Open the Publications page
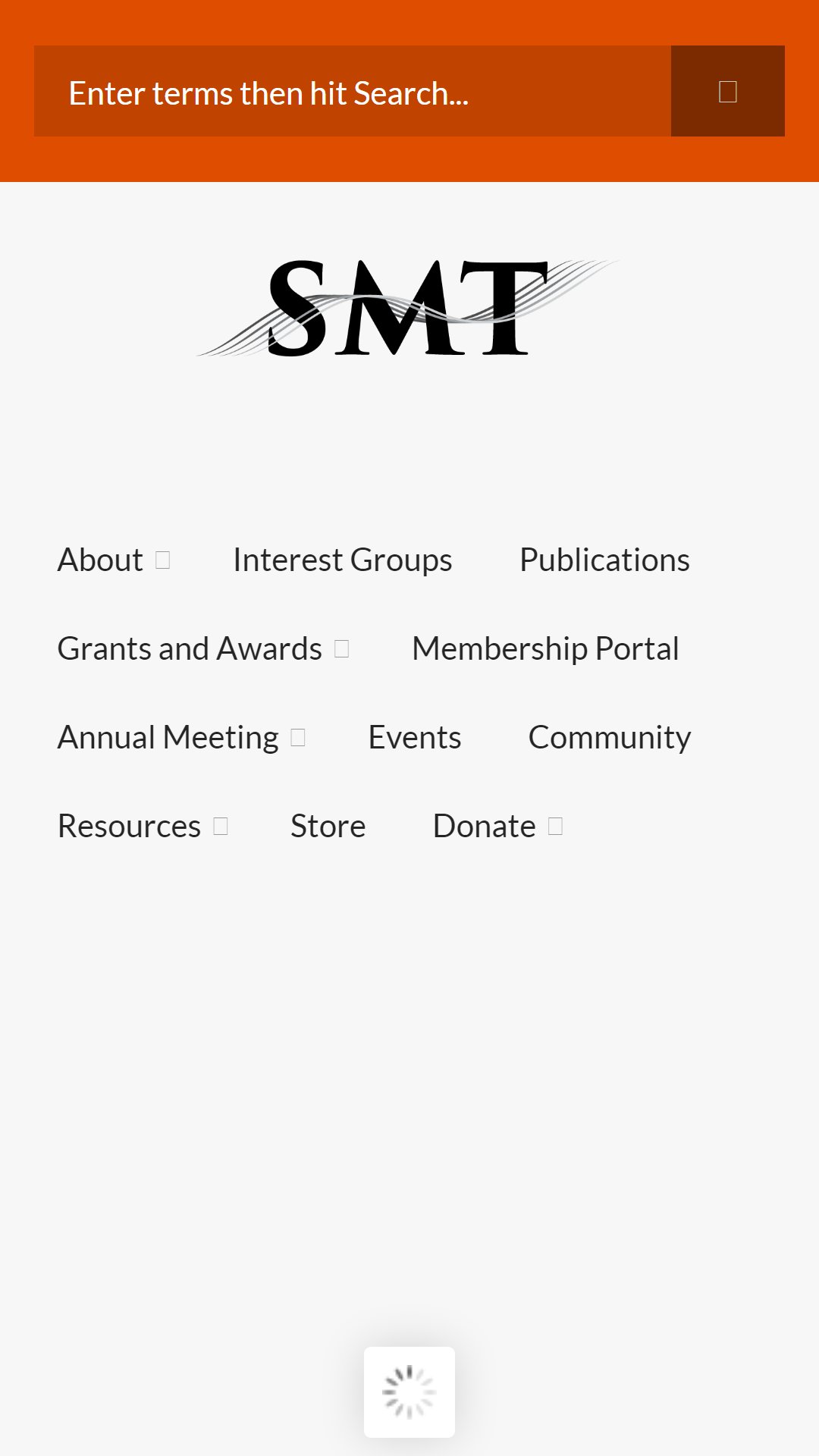 pyautogui.click(x=604, y=560)
